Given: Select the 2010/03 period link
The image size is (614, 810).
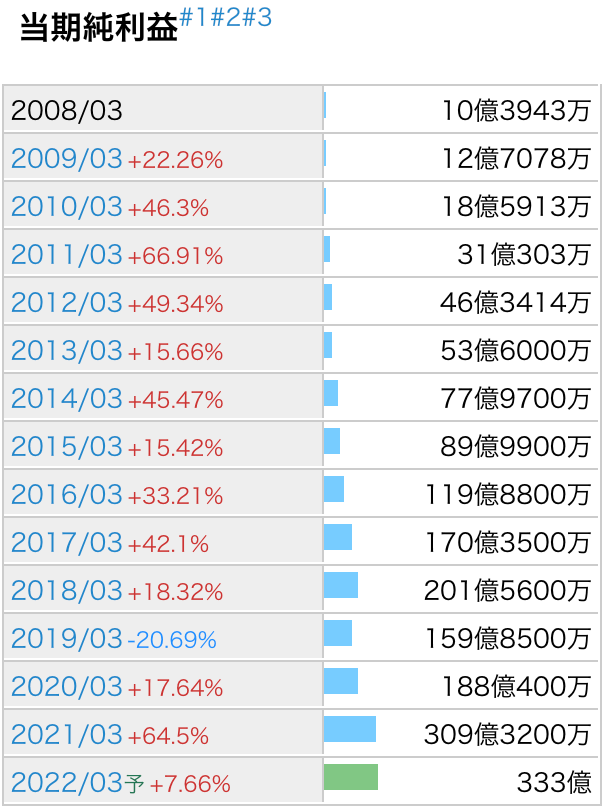Looking at the screenshot, I should (x=66, y=207).
